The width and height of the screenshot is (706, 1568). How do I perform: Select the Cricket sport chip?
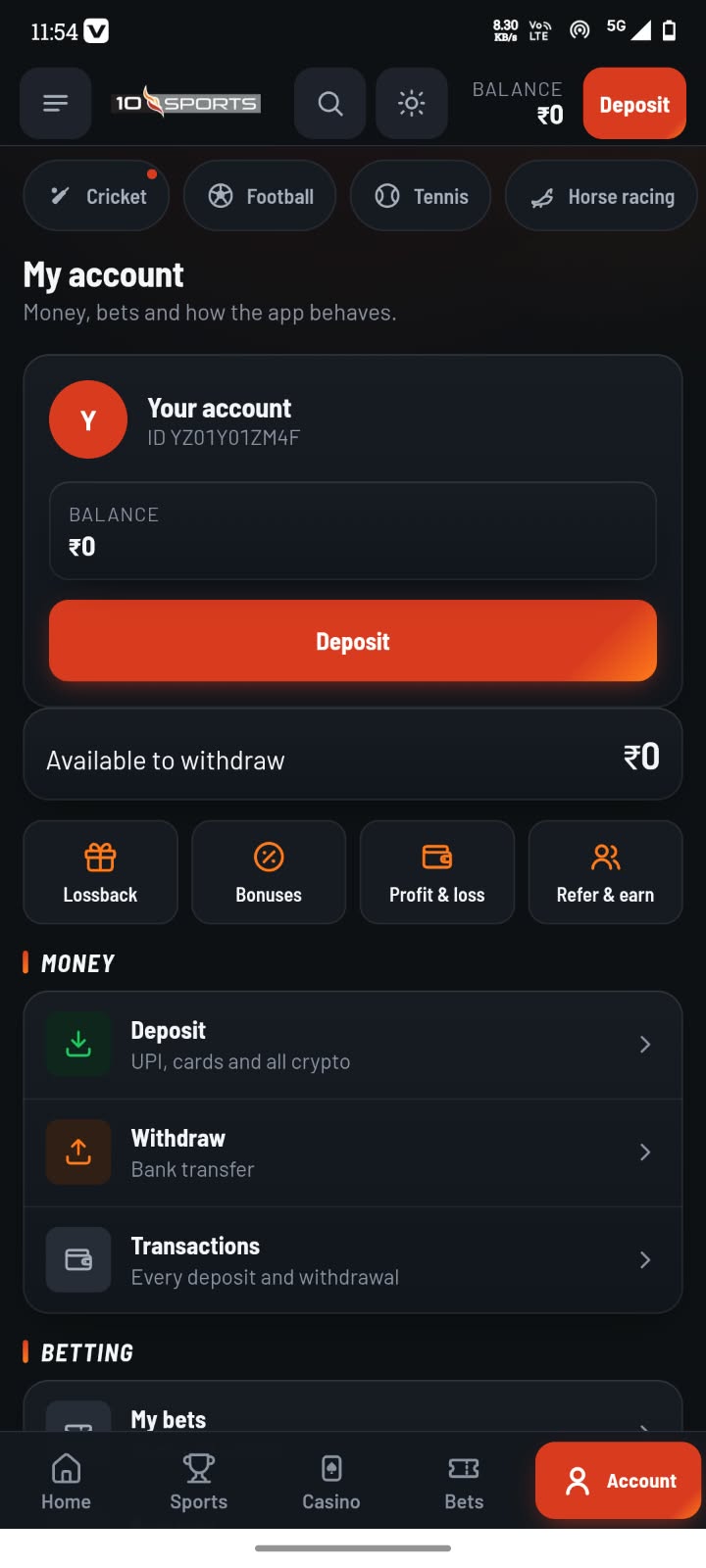click(96, 196)
